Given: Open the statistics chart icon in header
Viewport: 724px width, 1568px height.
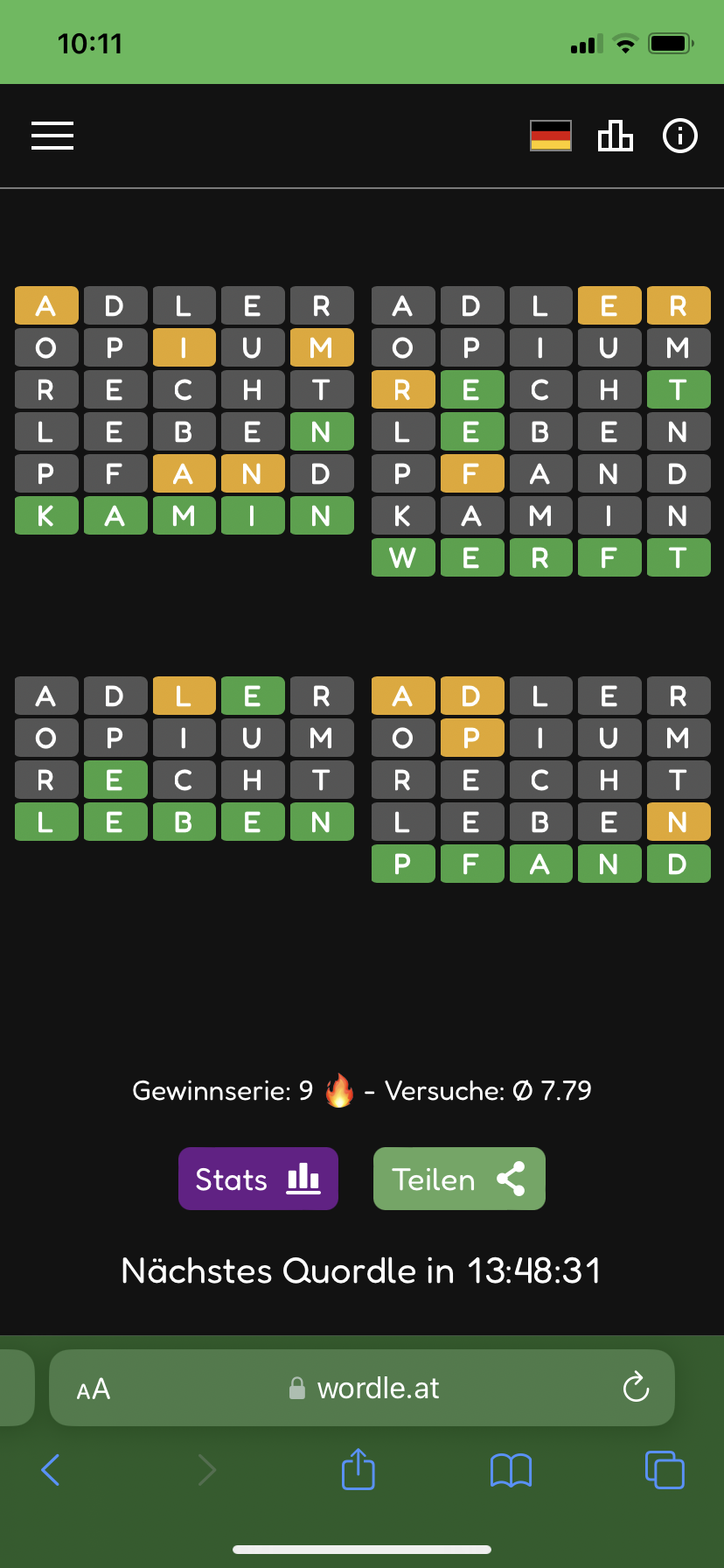Looking at the screenshot, I should click(x=615, y=136).
